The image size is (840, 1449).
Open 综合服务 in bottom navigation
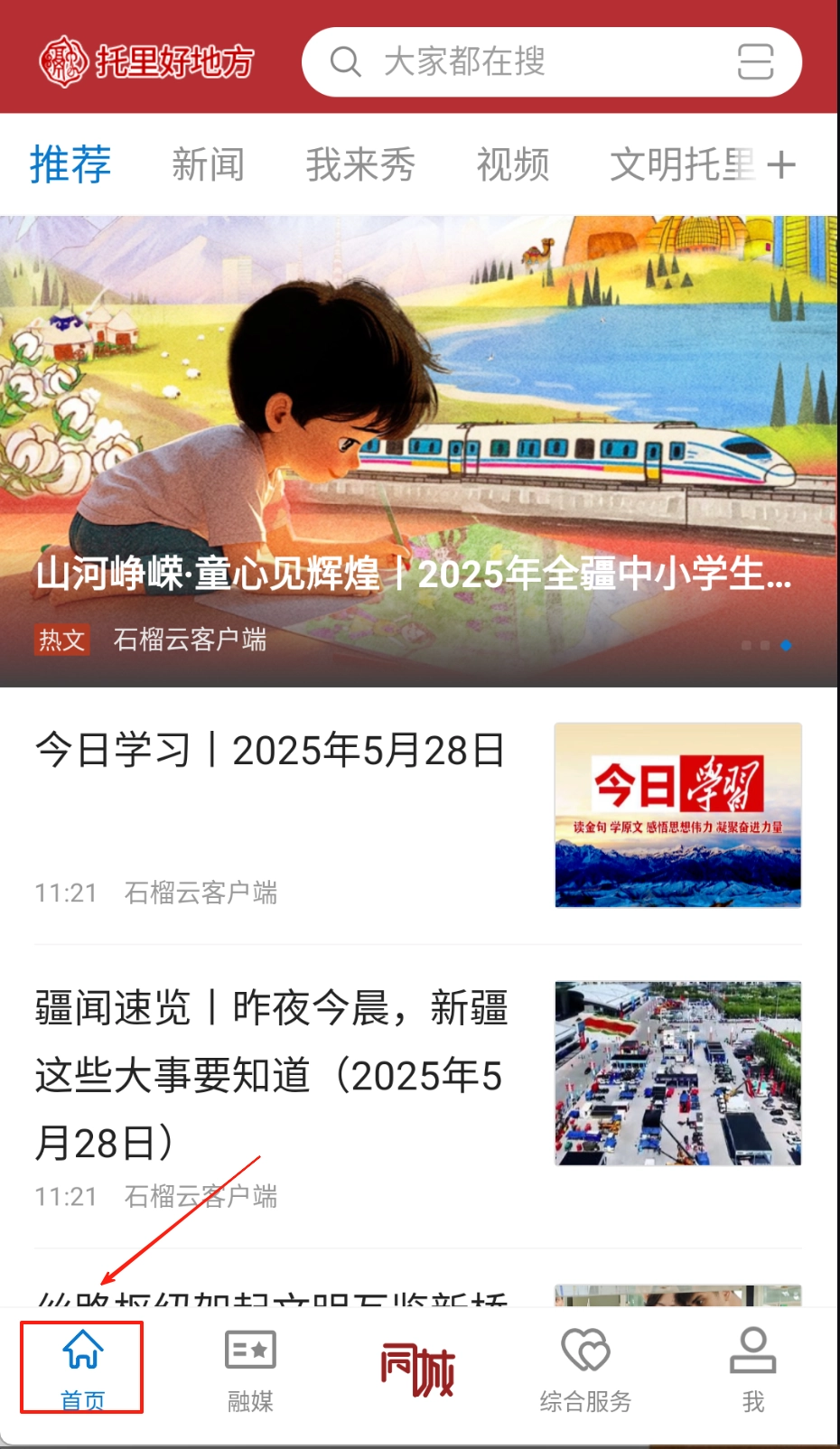pyautogui.click(x=585, y=1368)
